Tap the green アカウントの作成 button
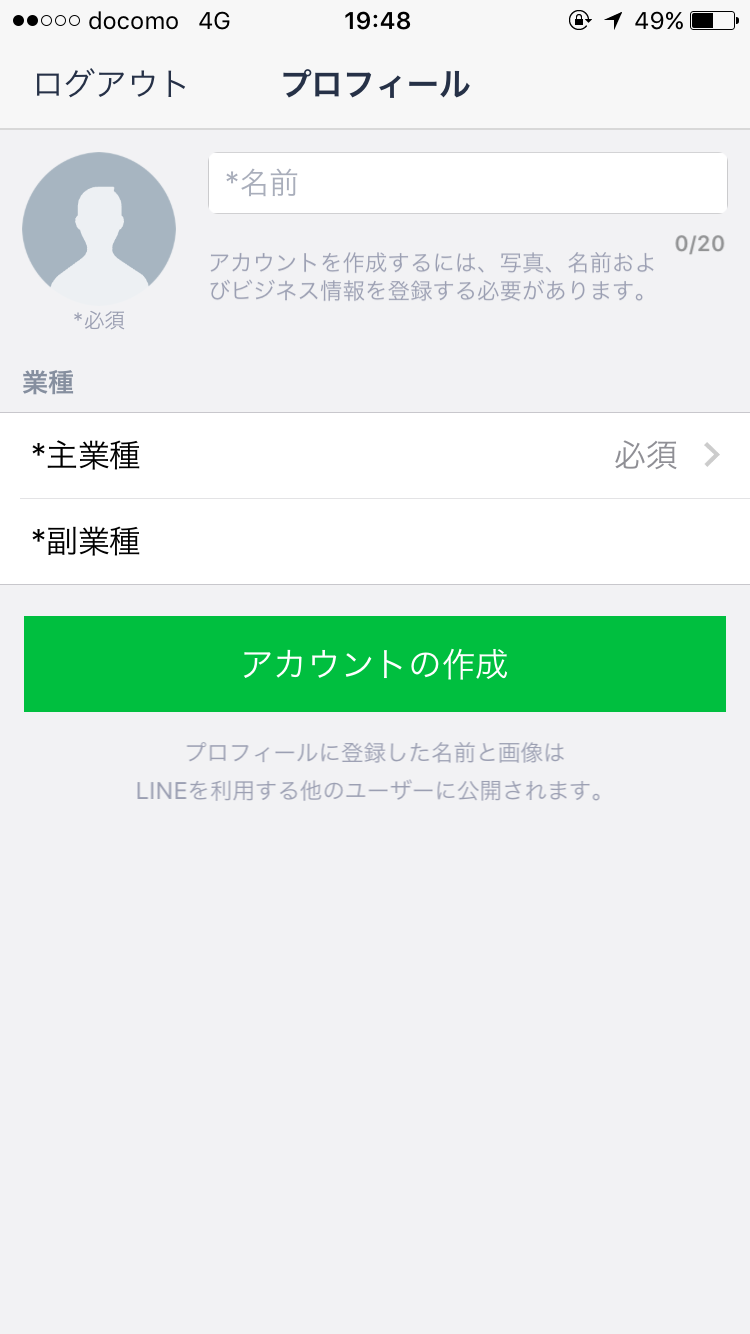 (x=375, y=664)
